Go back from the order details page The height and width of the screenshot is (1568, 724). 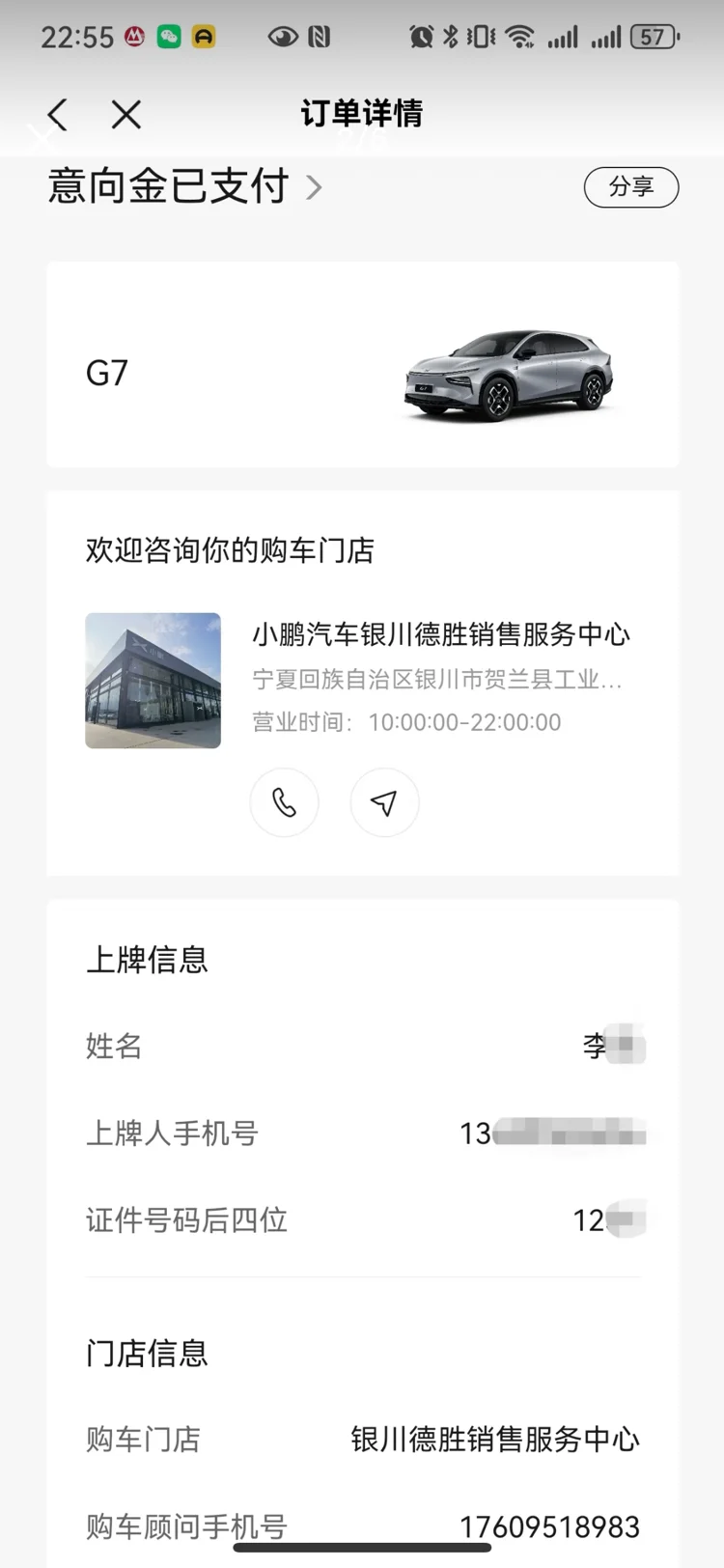coord(58,115)
